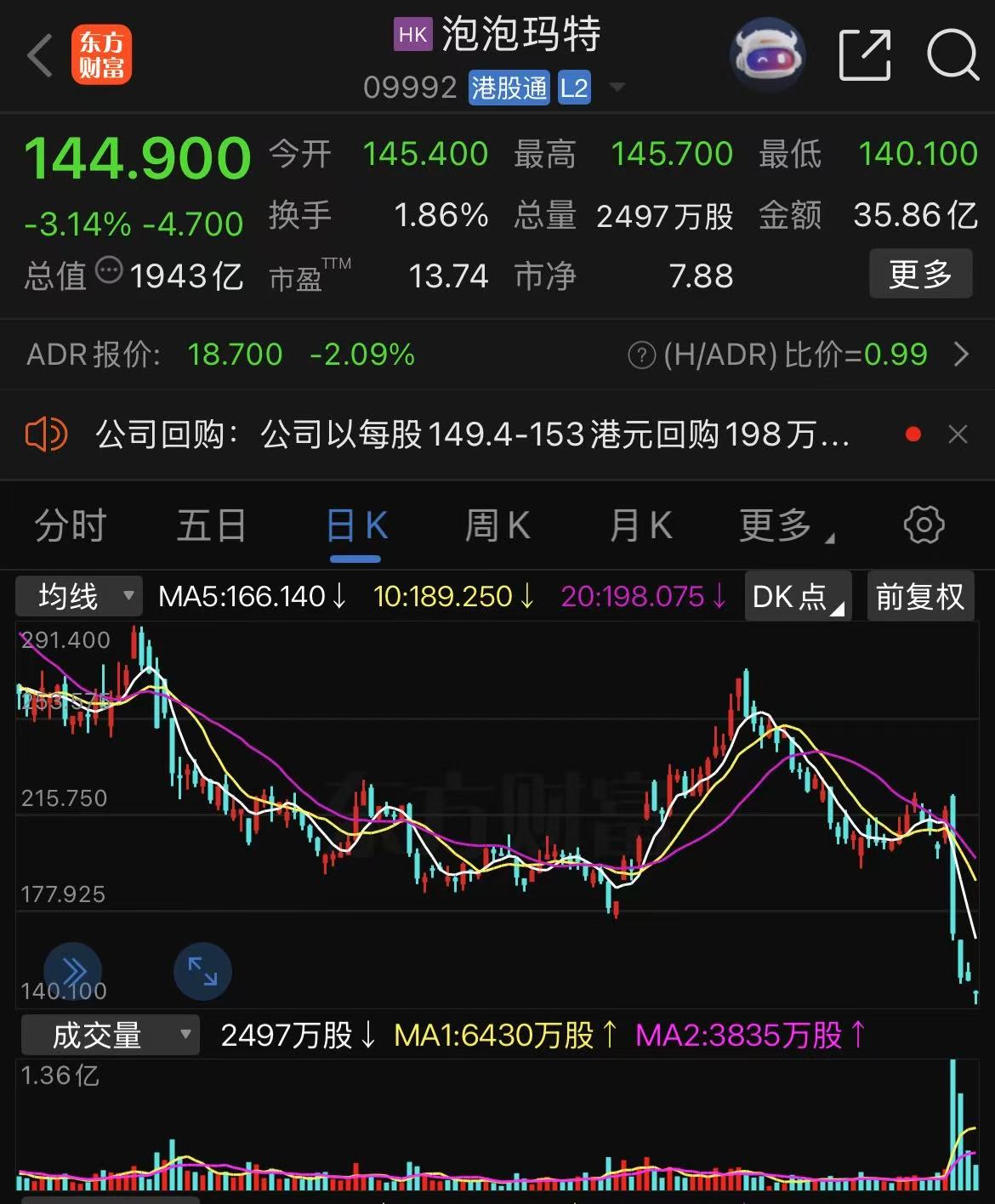995x1204 pixels.
Task: Open the 成交量 indicator dropdown
Action: tap(111, 1035)
